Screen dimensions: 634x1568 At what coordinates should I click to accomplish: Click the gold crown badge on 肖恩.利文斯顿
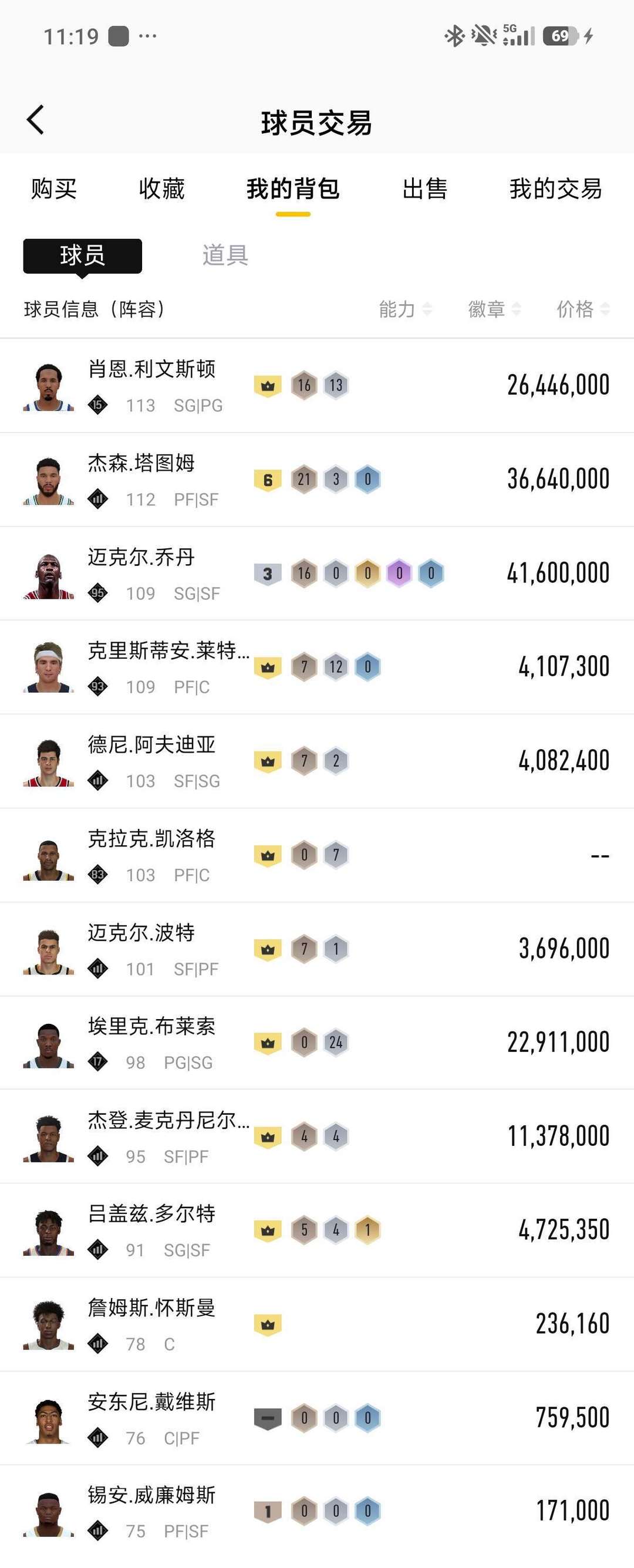268,384
